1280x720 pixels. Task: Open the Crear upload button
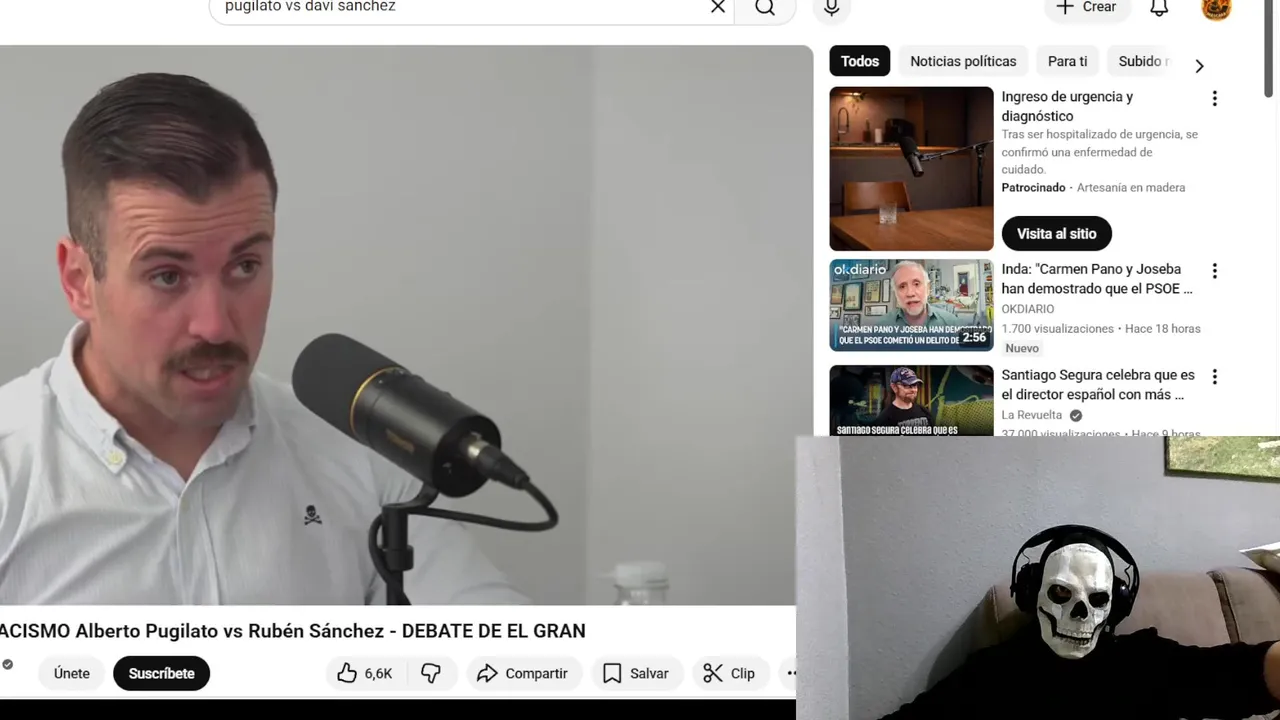1086,7
